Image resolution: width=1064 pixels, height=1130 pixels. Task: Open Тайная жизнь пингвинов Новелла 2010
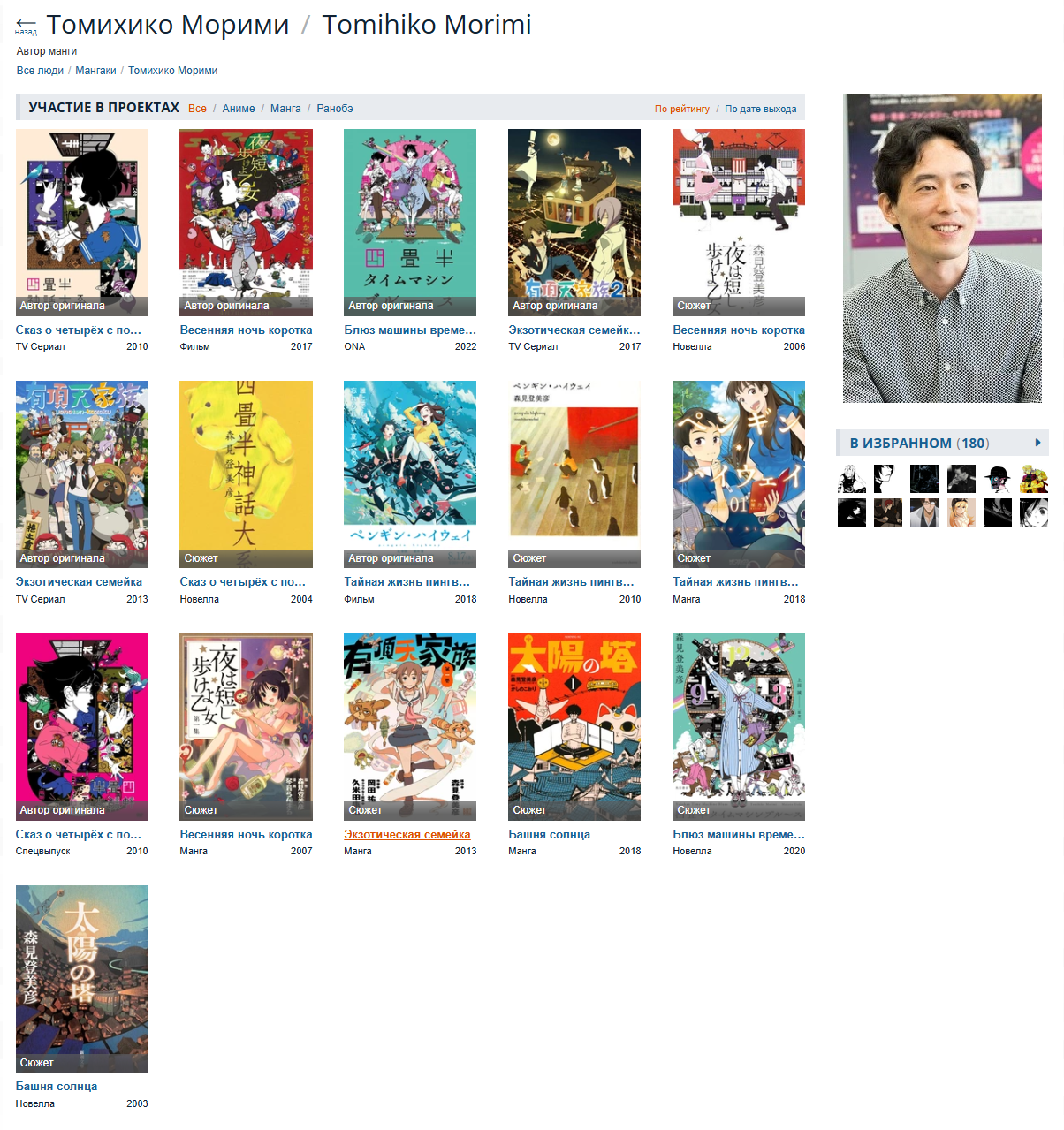pos(571,582)
